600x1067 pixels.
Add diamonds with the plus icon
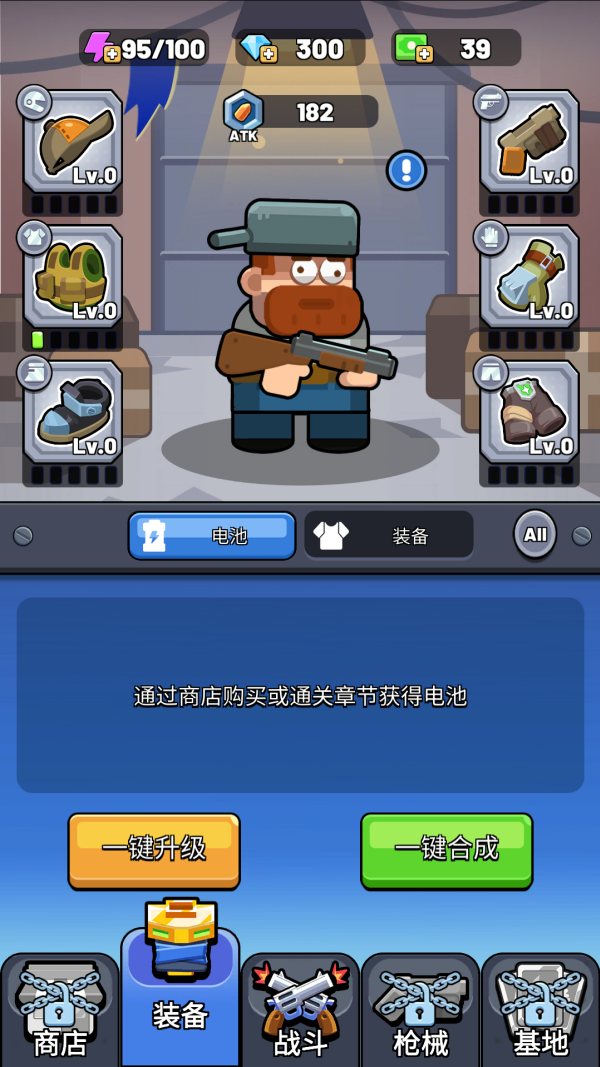(268, 54)
